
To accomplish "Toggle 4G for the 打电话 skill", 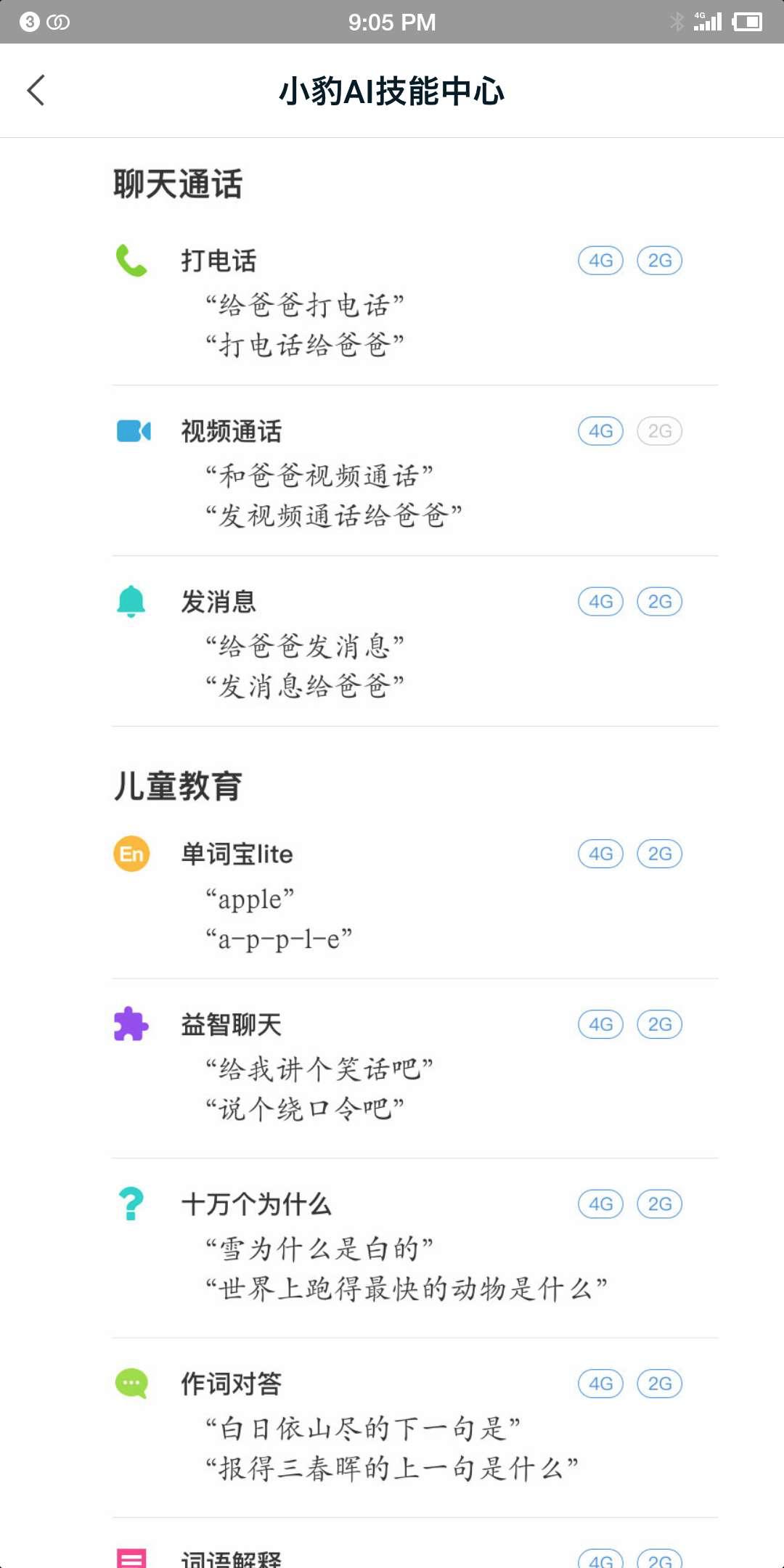I will tap(601, 260).
